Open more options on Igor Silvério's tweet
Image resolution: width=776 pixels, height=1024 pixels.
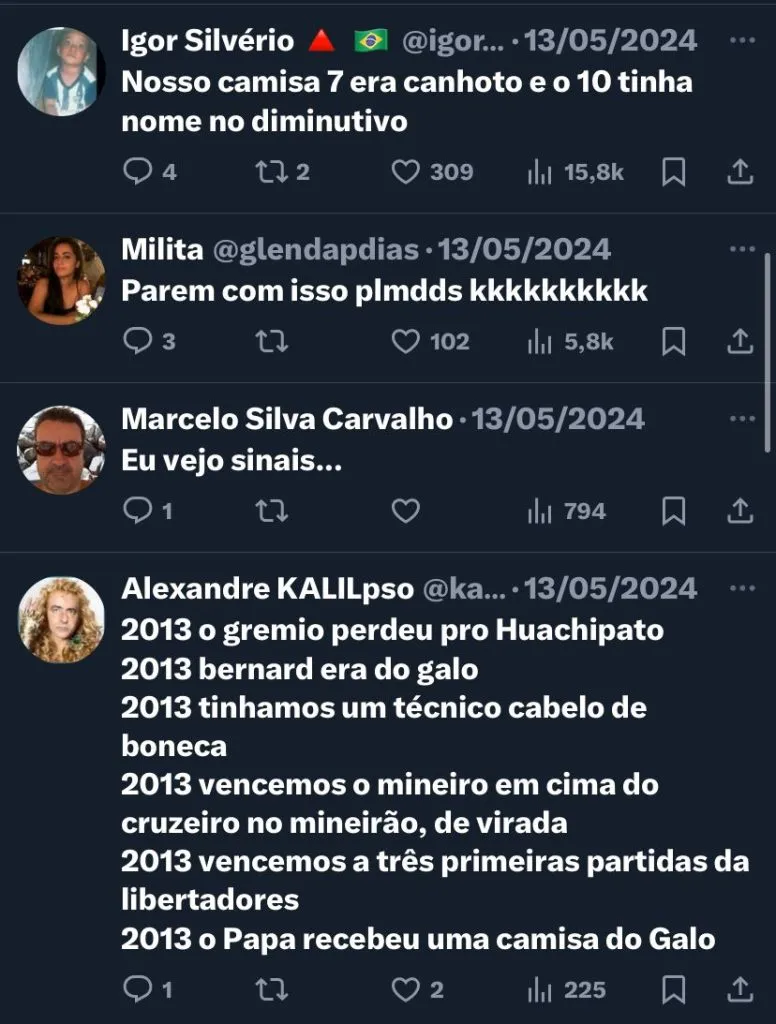[x=741, y=42]
